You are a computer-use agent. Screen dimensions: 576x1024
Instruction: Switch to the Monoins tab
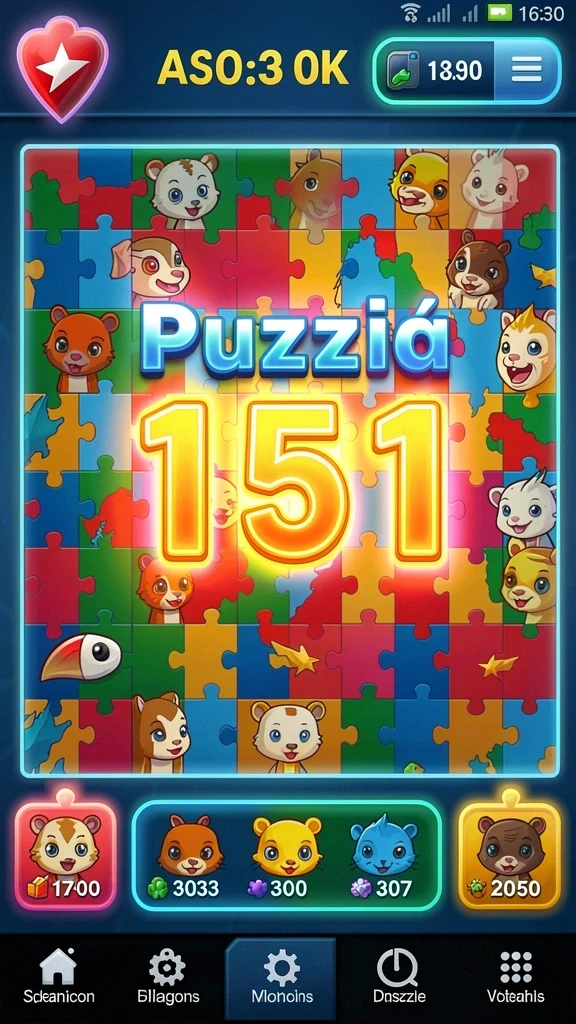point(281,977)
